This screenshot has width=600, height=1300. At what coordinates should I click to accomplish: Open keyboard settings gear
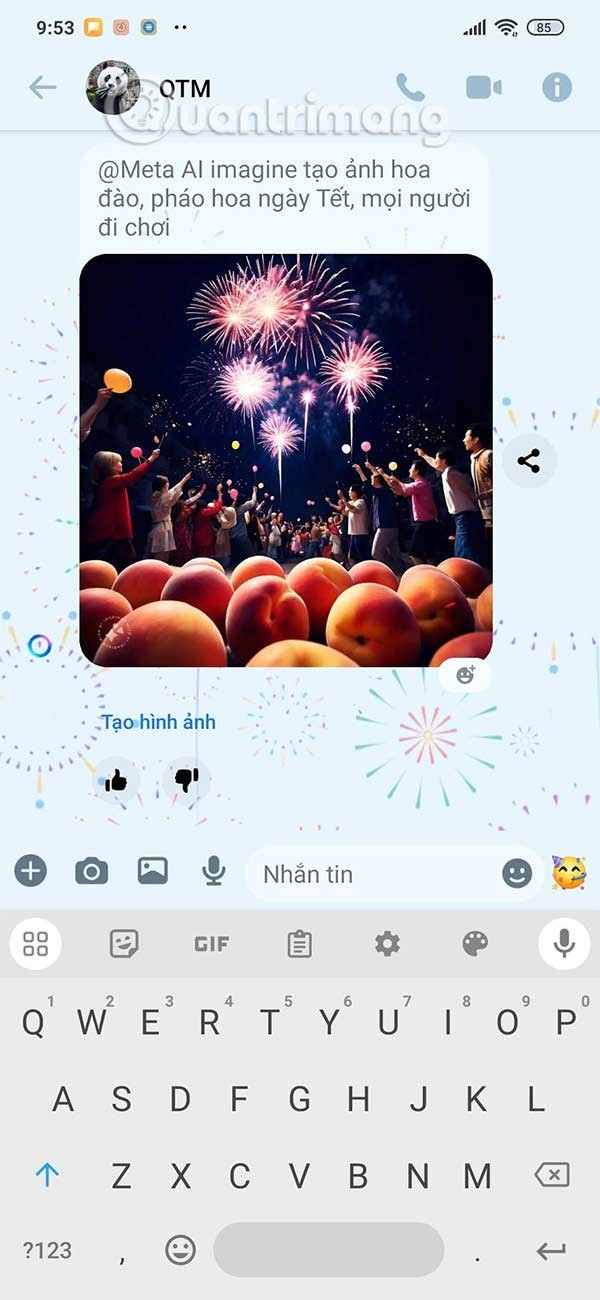tap(387, 943)
